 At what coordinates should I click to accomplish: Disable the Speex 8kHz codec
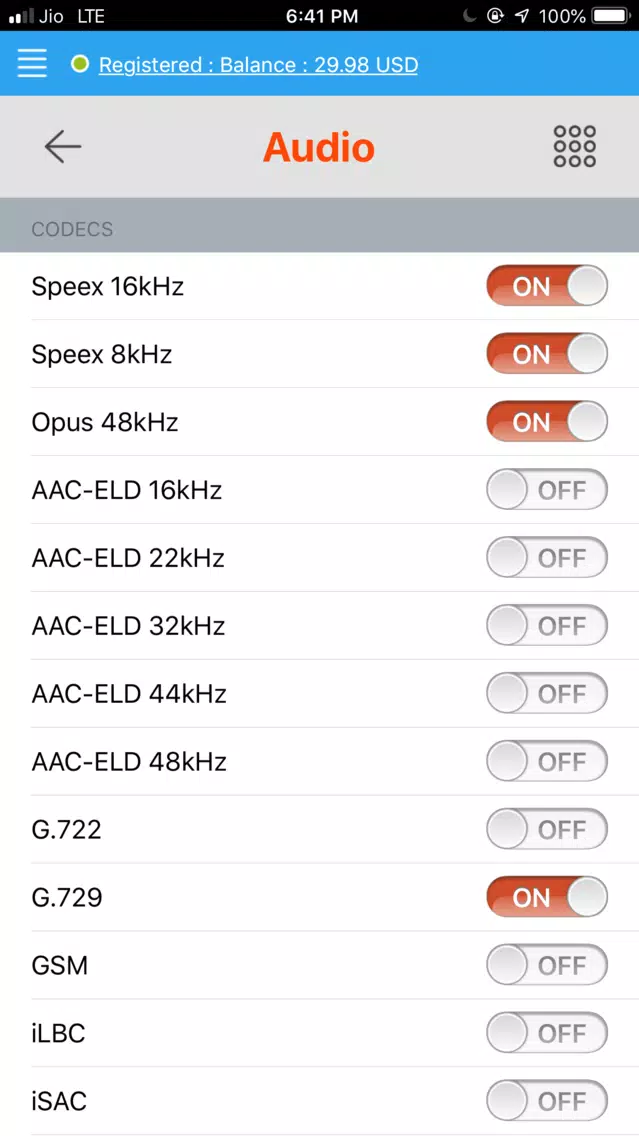[547, 354]
